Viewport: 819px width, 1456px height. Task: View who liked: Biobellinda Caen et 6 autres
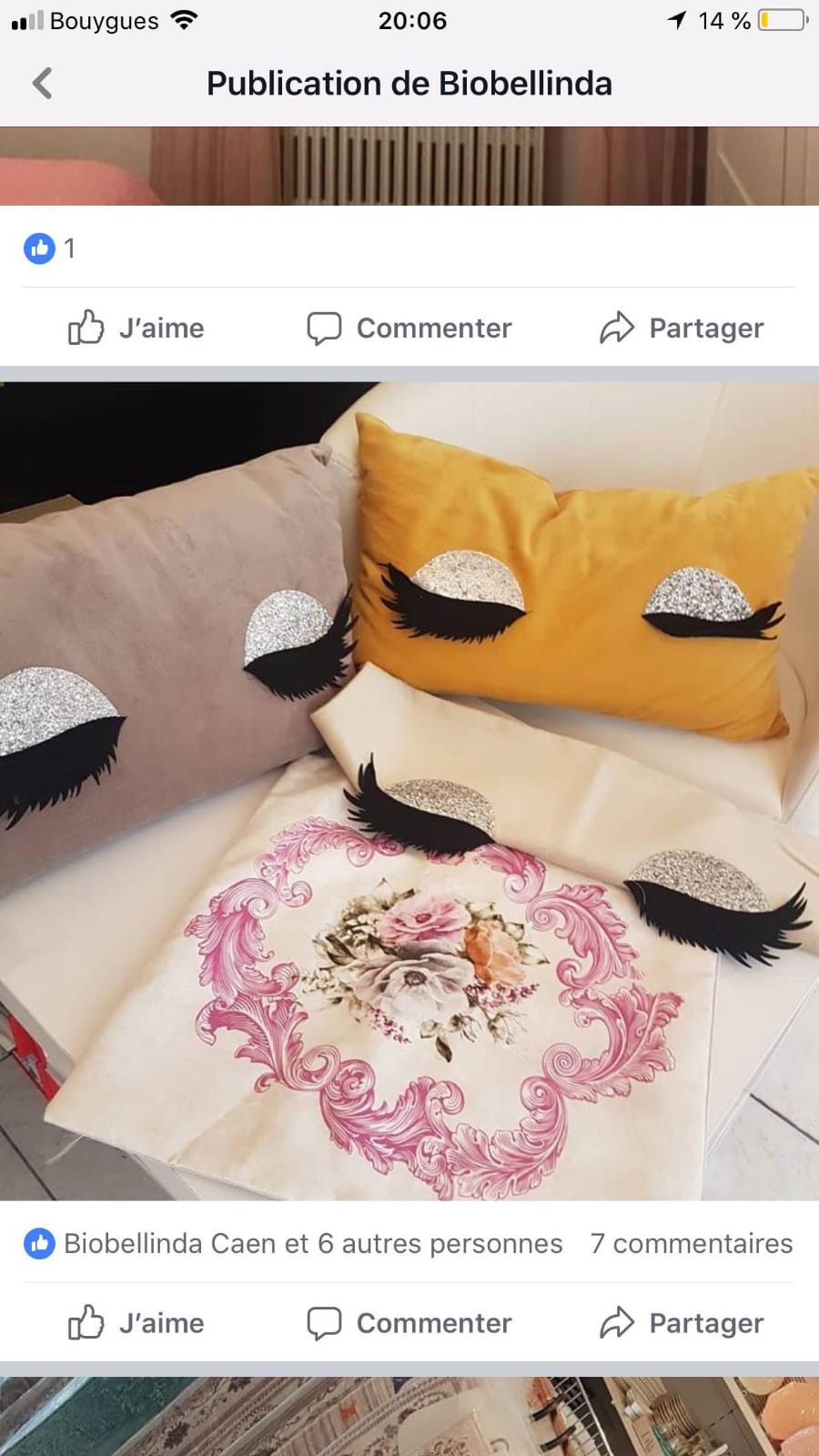click(x=293, y=1243)
